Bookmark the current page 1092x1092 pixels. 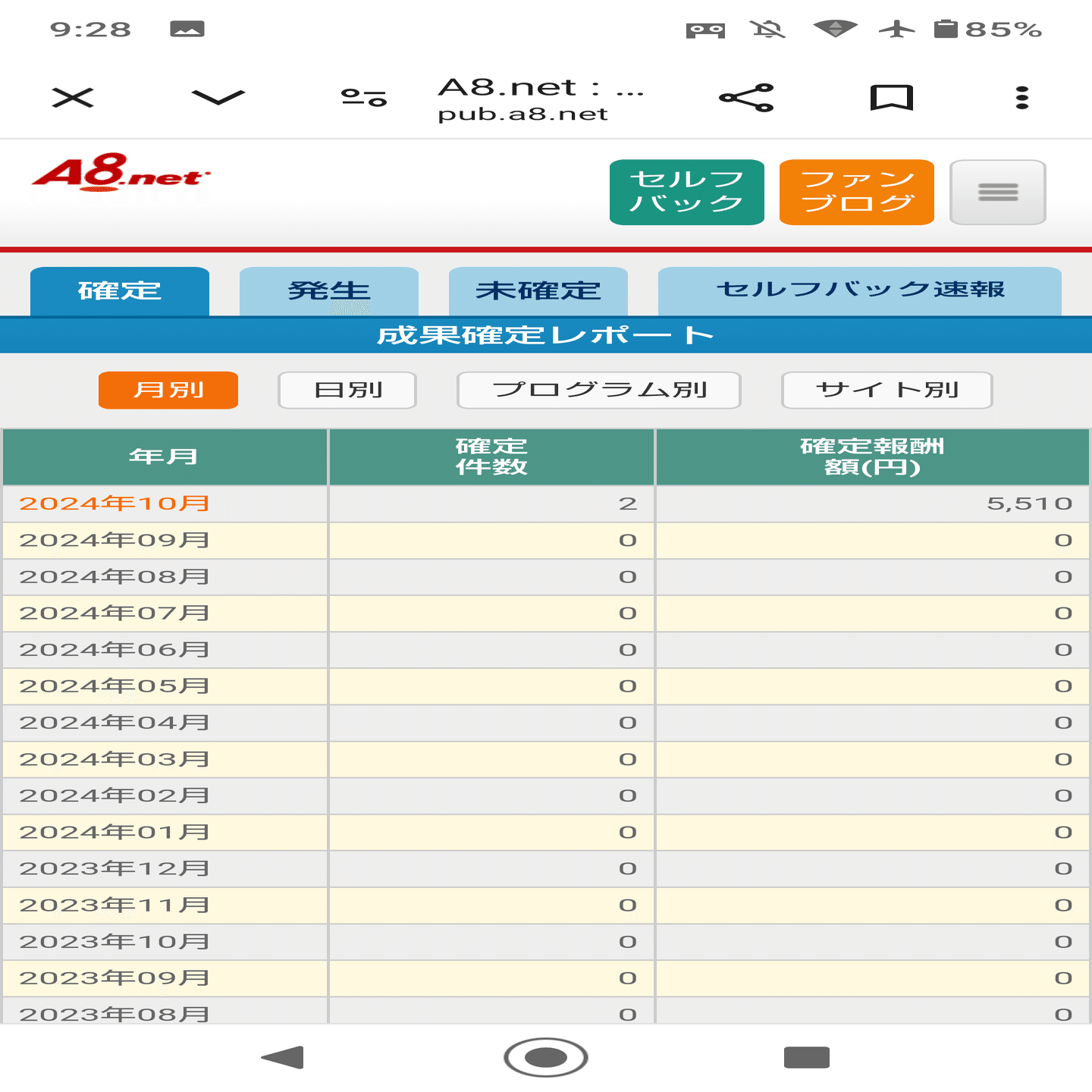891,98
